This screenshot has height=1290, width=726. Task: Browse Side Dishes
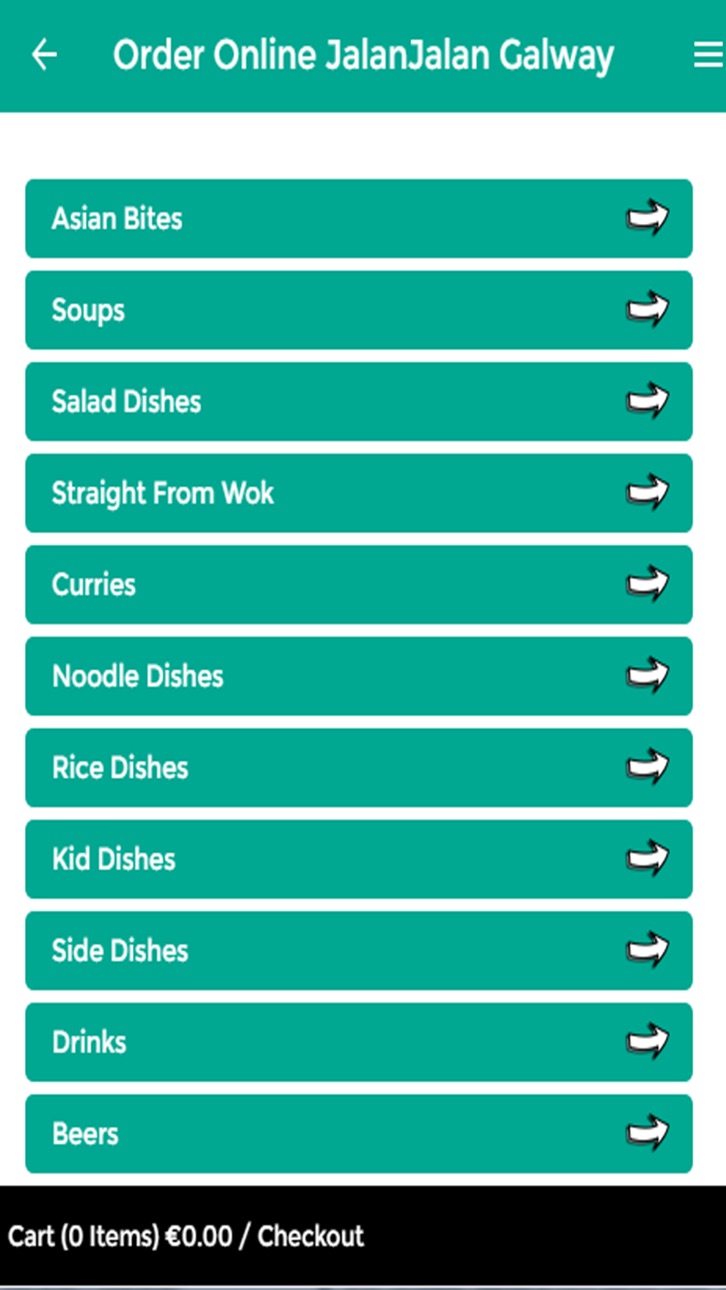tap(359, 950)
